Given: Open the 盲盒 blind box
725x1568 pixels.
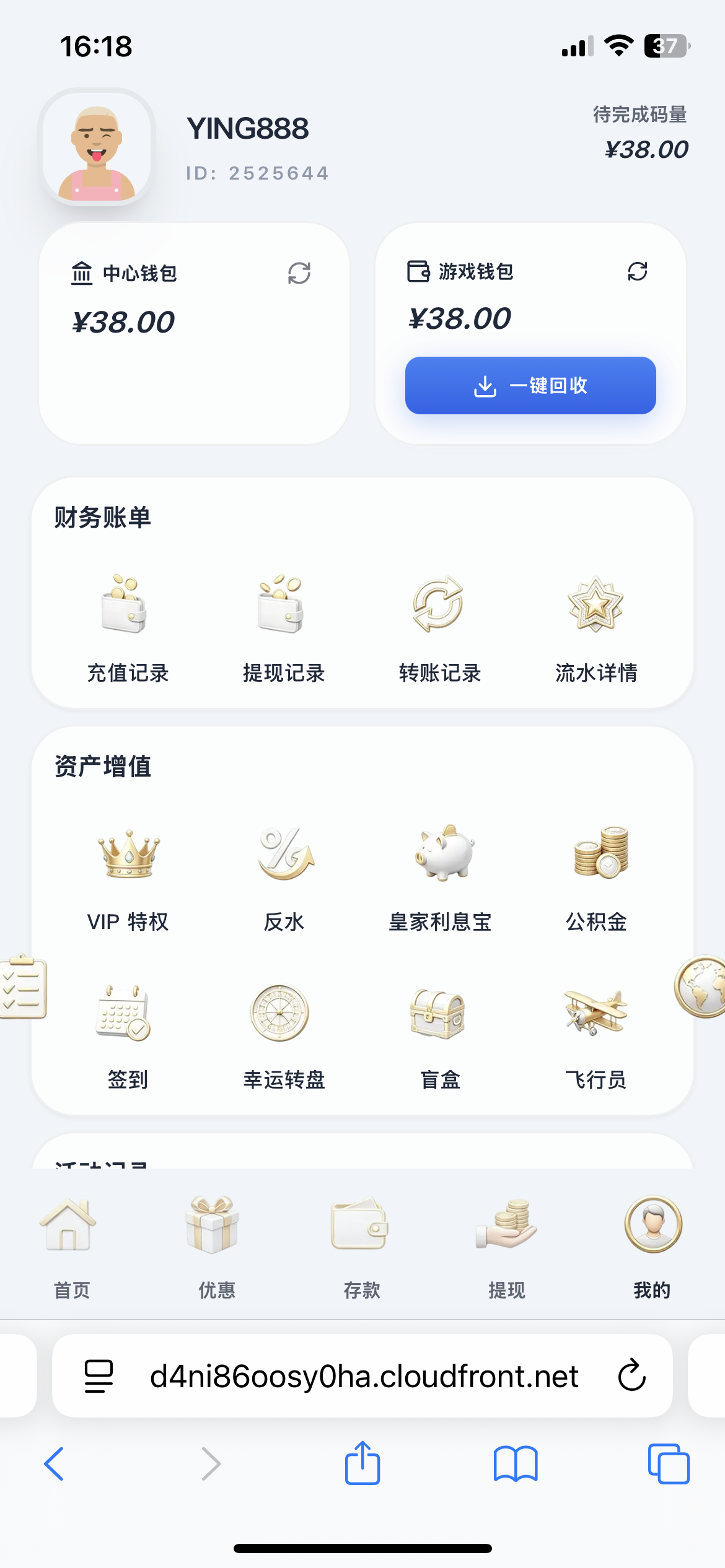Looking at the screenshot, I should pyautogui.click(x=440, y=1035).
